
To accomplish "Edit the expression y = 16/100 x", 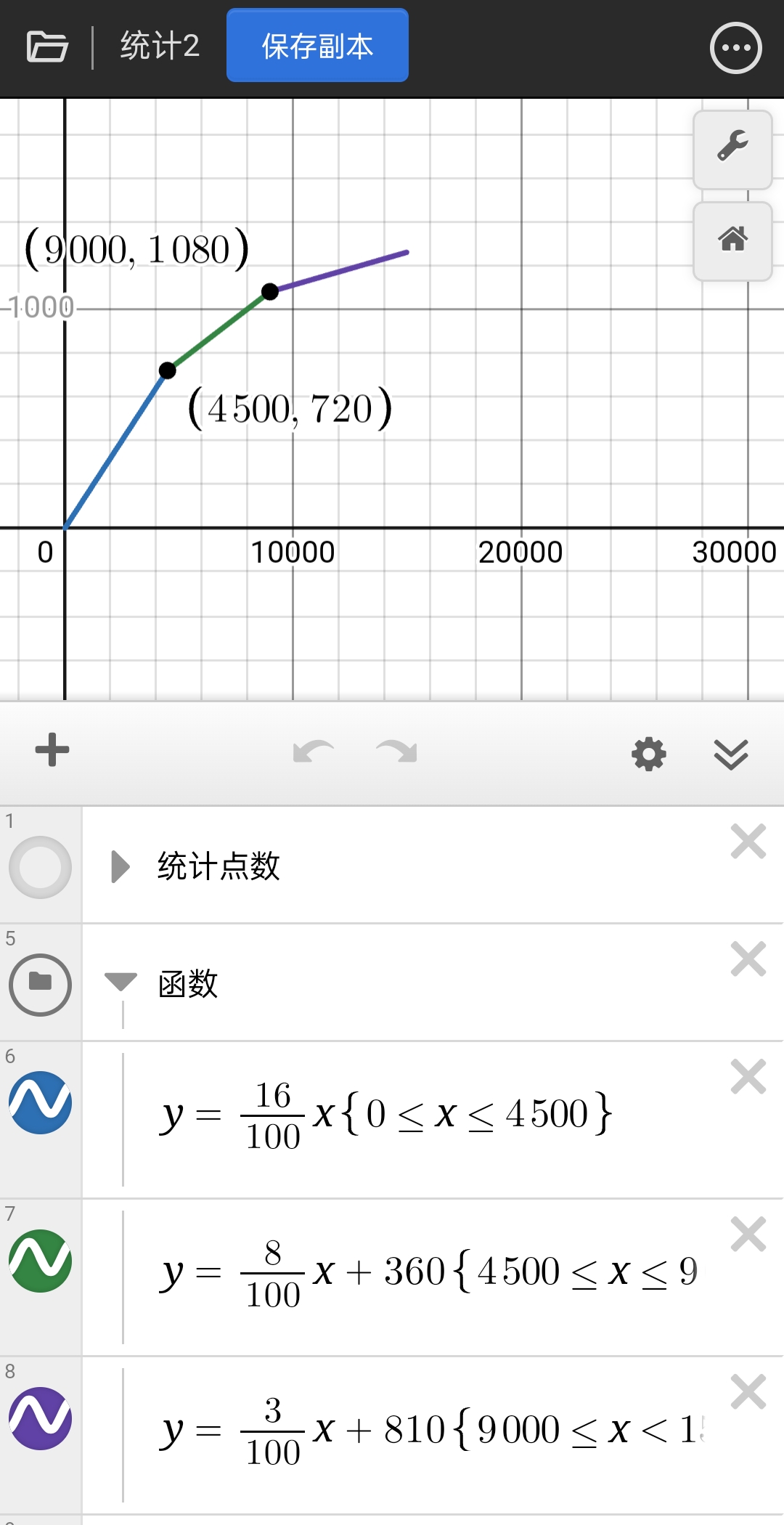I will click(x=387, y=1116).
